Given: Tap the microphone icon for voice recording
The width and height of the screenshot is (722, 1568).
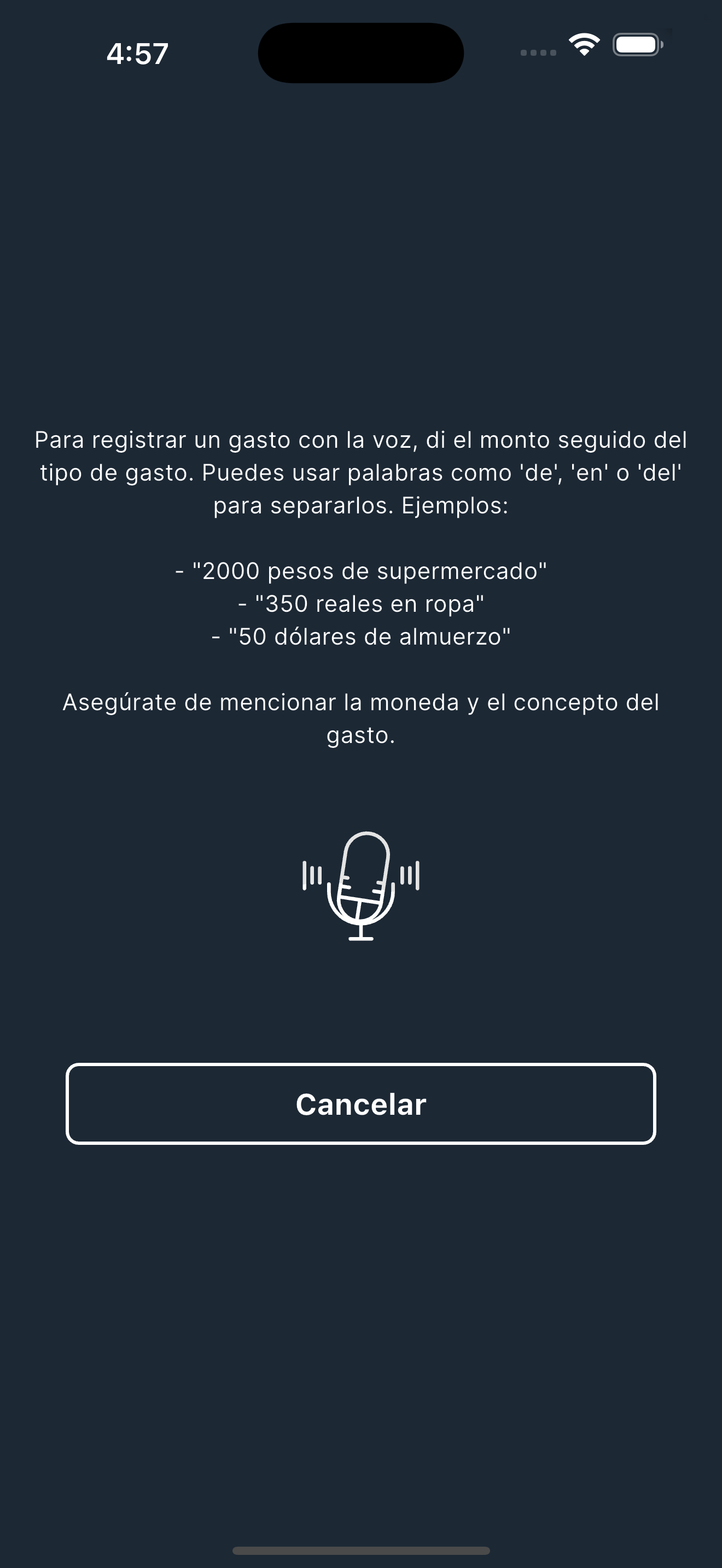Looking at the screenshot, I should [x=361, y=886].
